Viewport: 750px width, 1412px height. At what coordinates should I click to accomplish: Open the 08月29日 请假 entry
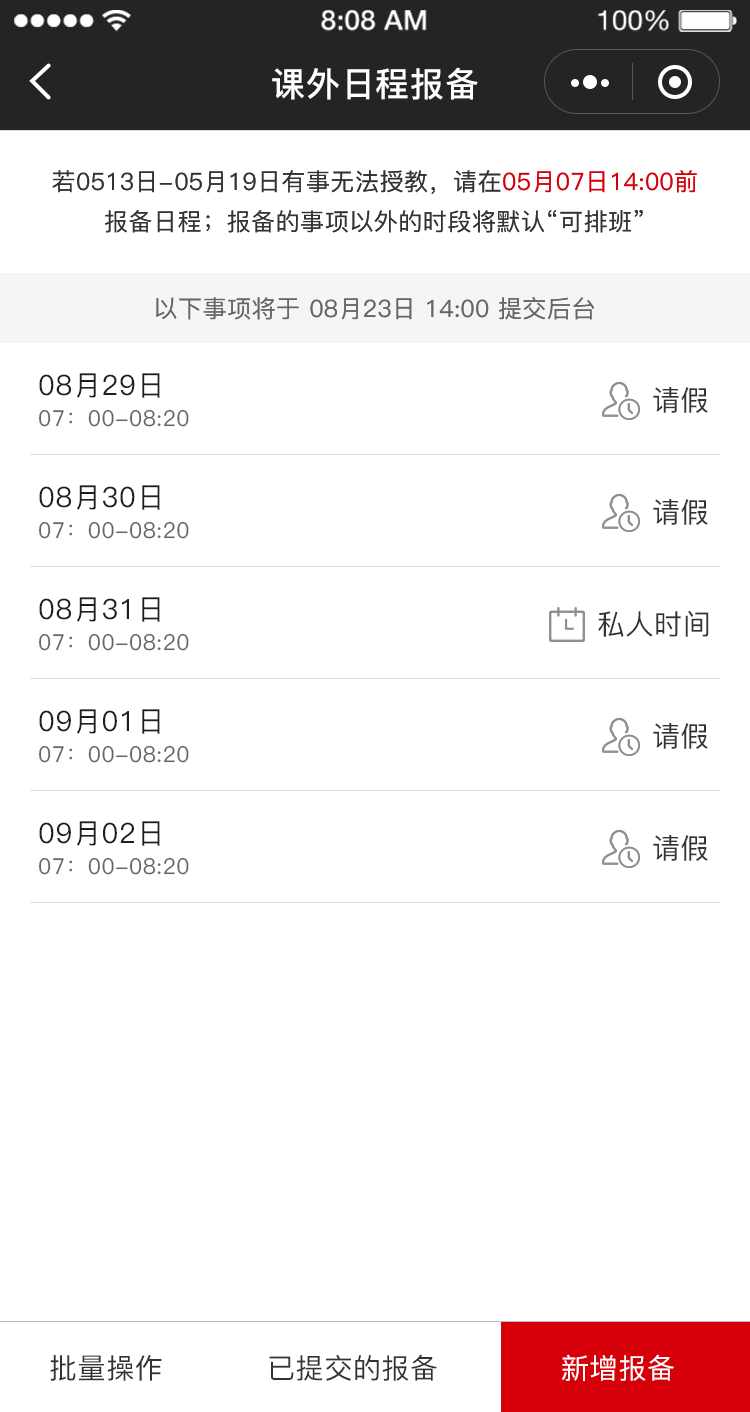pos(375,399)
